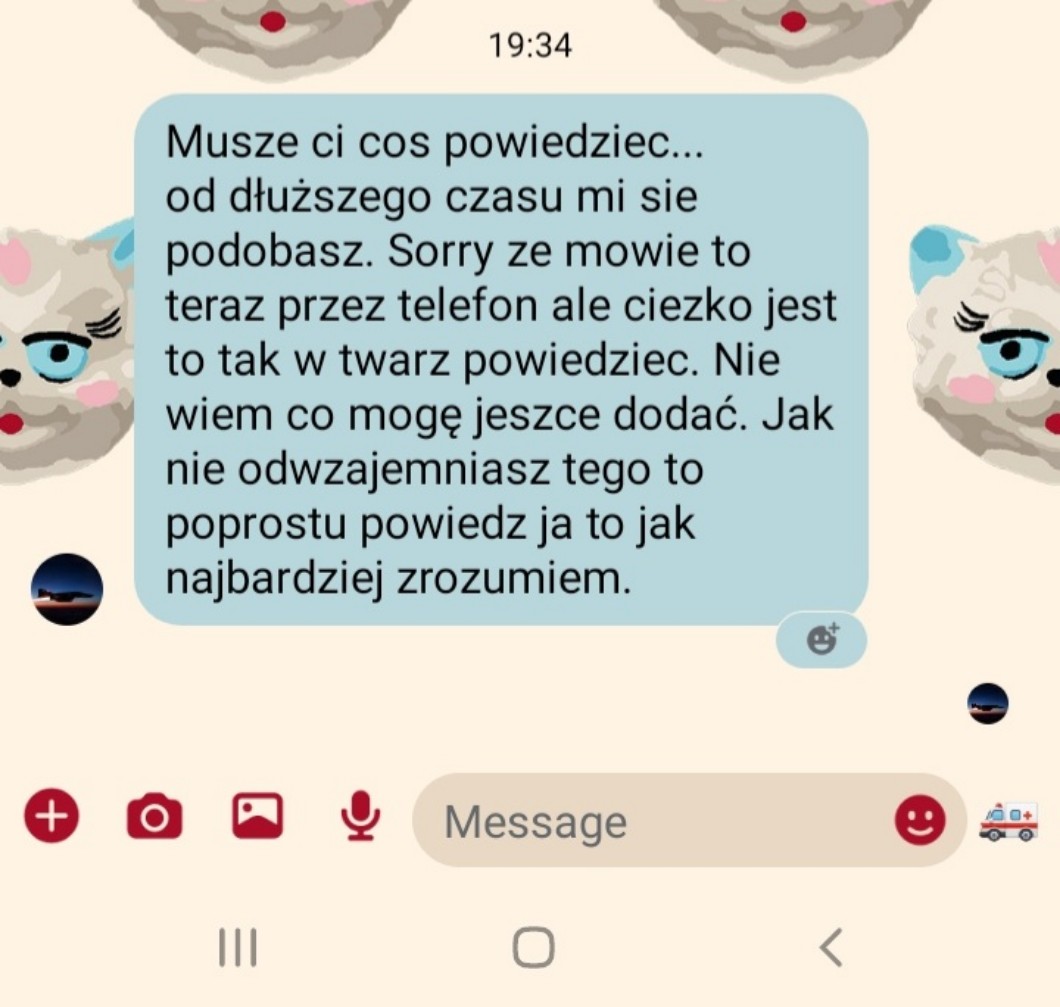Open the sender's profile picture beside the message
Image resolution: width=1060 pixels, height=1007 pixels.
click(x=67, y=589)
